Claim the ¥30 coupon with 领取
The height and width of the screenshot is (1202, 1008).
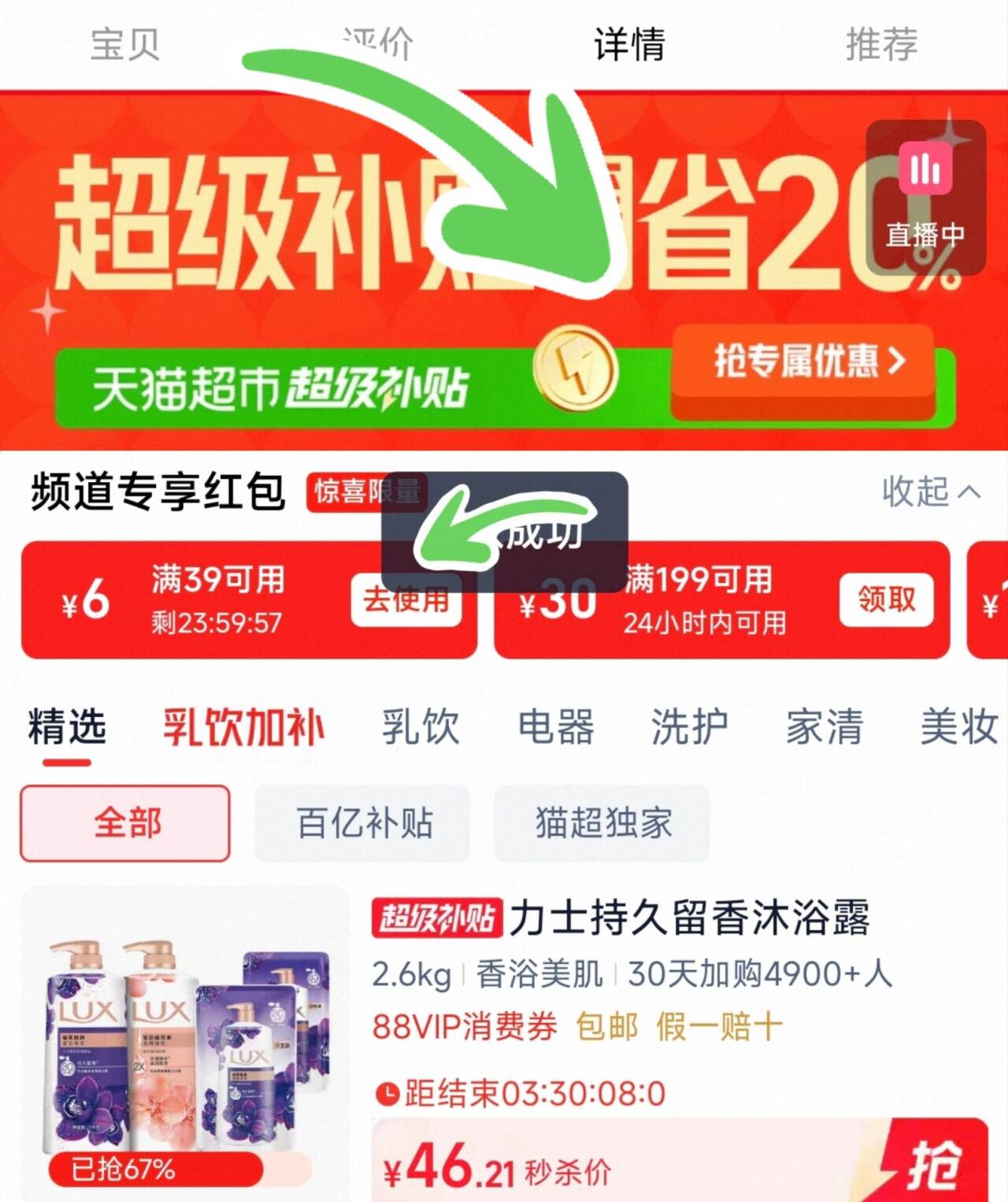(887, 600)
